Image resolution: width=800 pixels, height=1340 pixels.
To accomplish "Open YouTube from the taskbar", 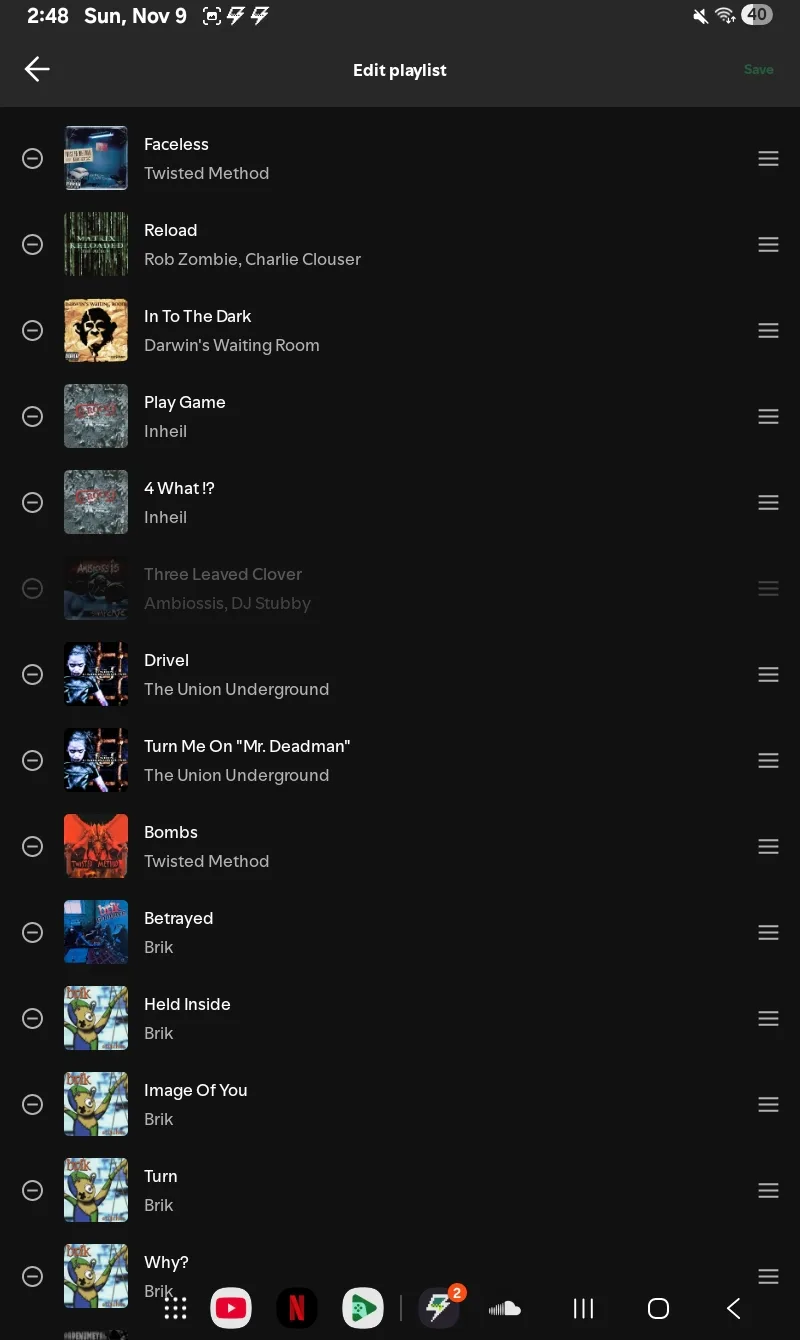I will click(231, 1308).
